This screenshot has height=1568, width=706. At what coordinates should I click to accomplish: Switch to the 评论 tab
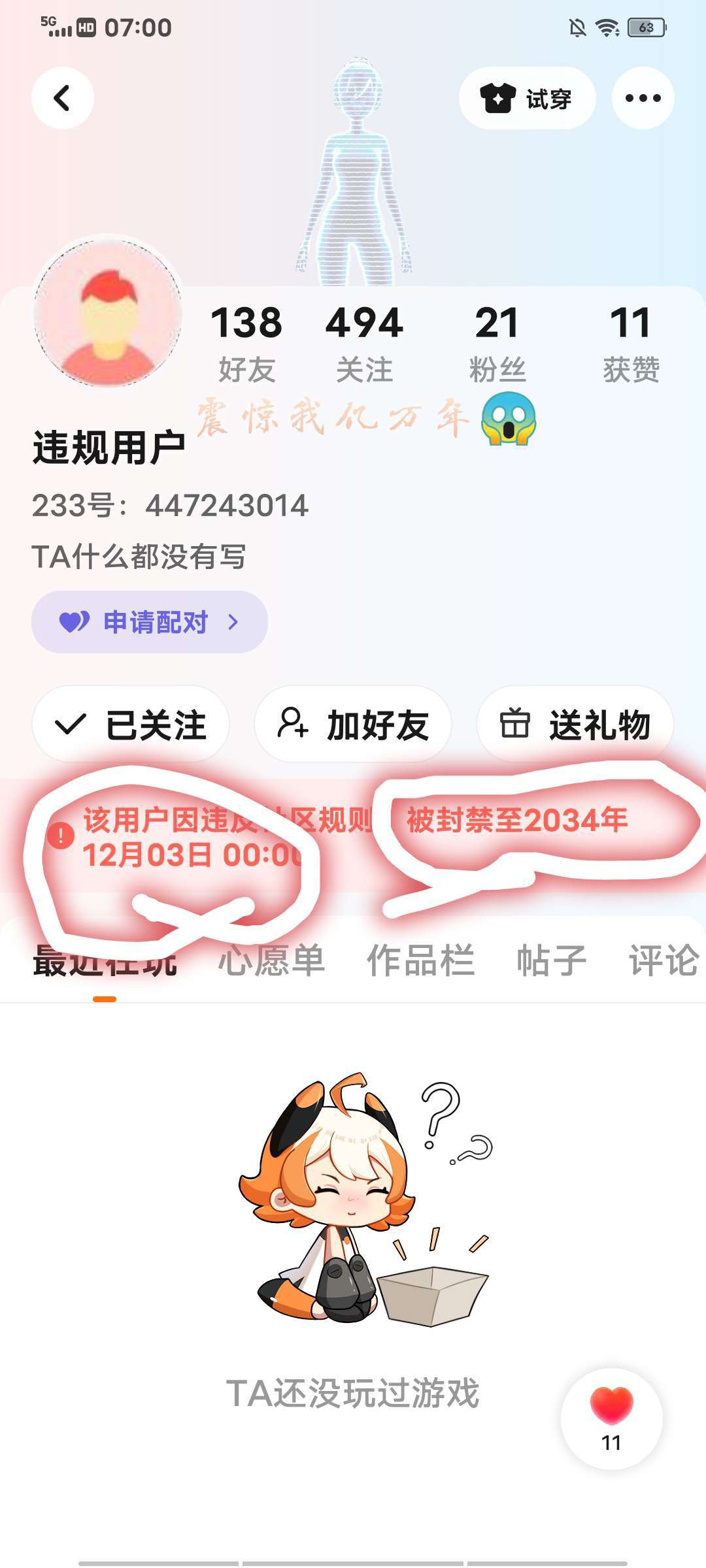tap(664, 960)
